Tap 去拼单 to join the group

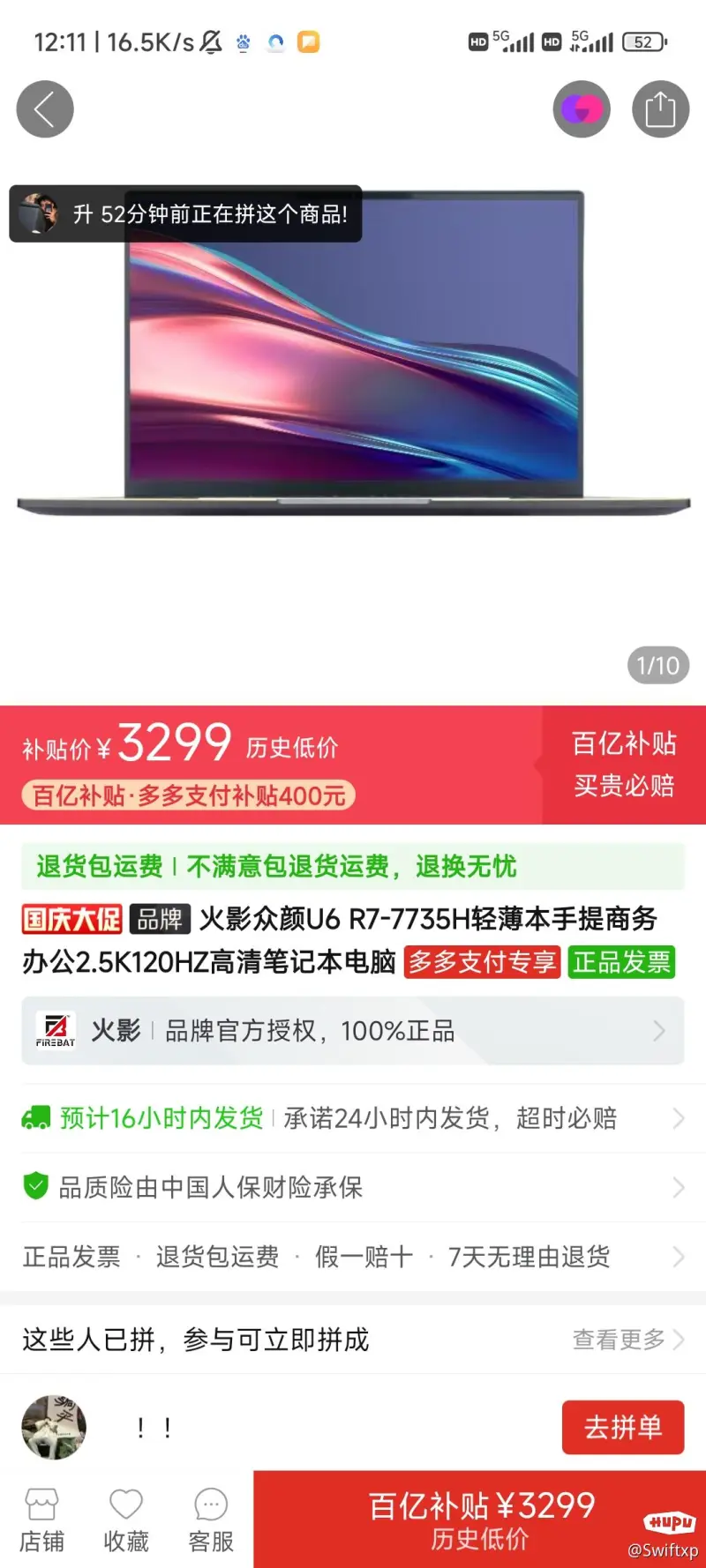click(x=622, y=1427)
